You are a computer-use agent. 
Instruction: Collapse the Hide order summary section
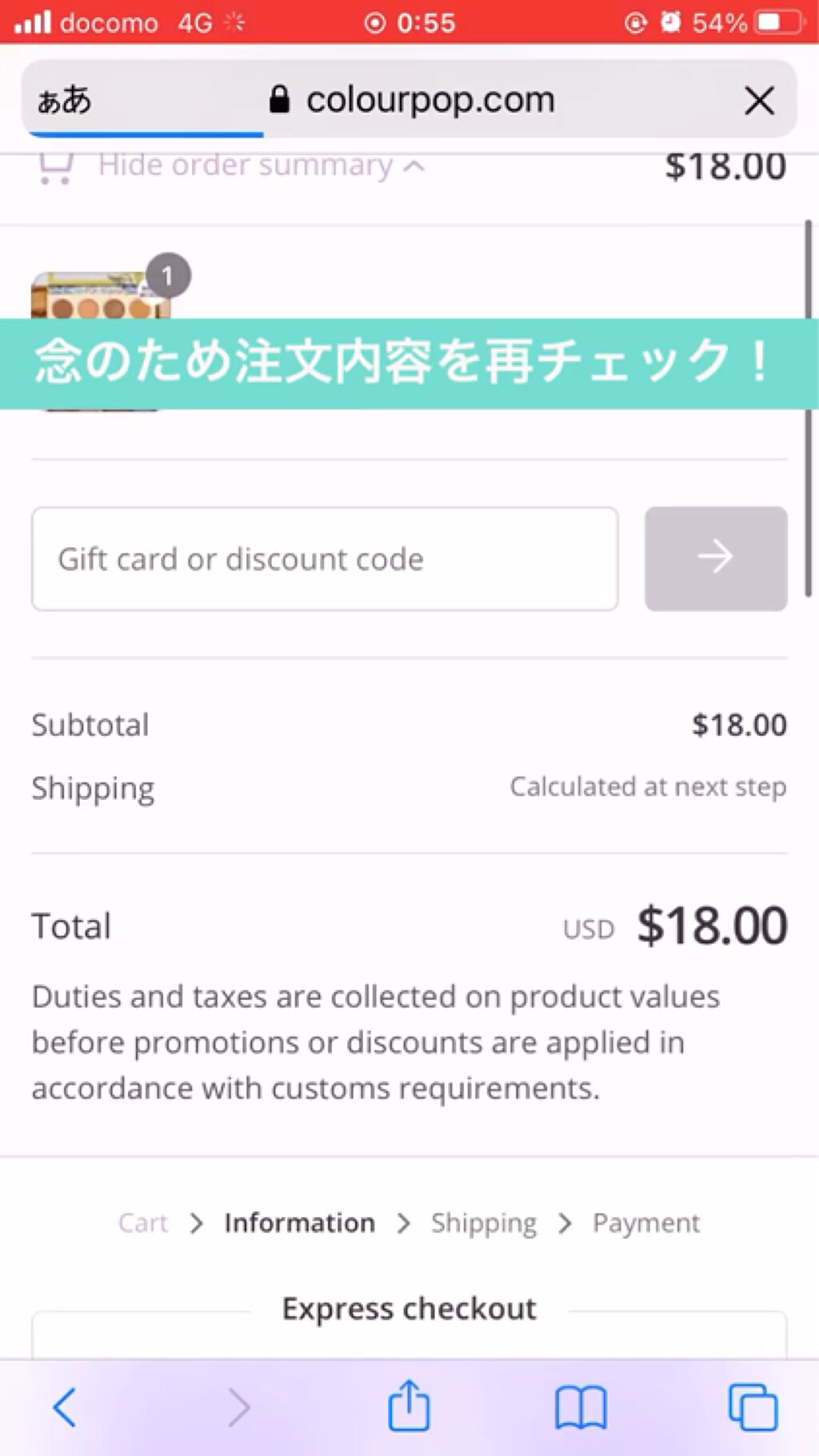(260, 166)
